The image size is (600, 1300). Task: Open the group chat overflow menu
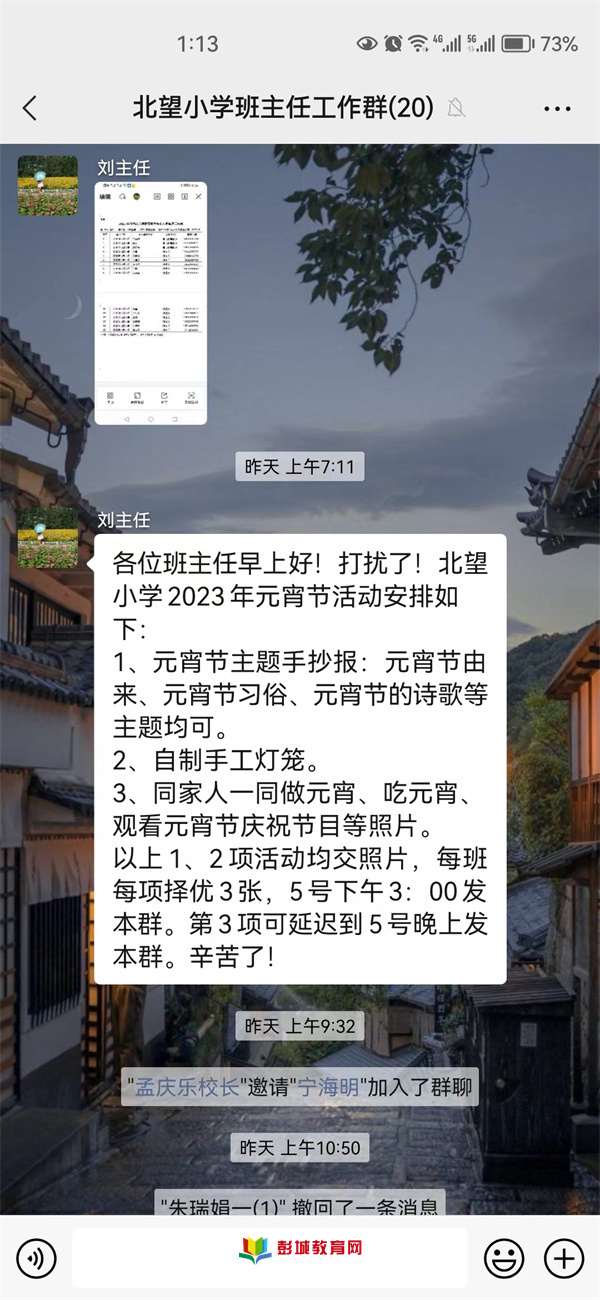[x=557, y=108]
